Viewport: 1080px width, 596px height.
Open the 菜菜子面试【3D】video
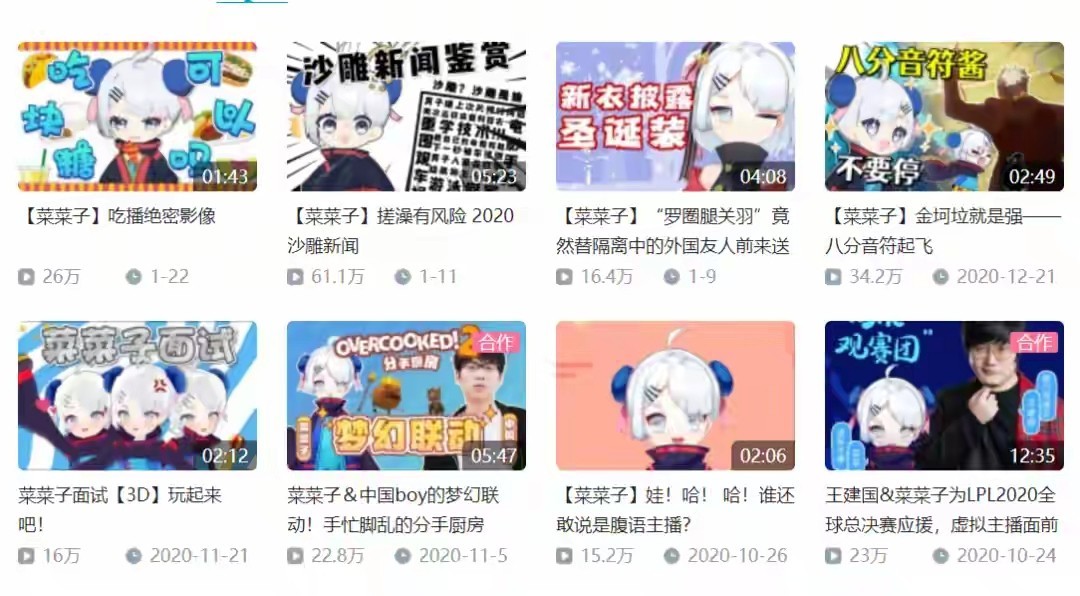[x=137, y=396]
